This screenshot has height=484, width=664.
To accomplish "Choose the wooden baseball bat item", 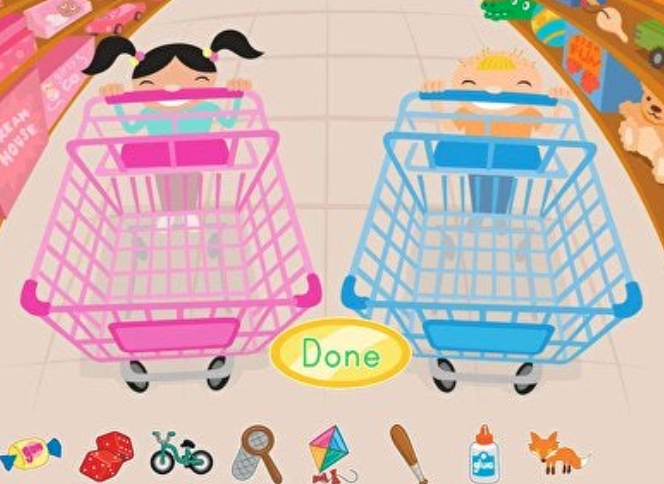I will [x=408, y=454].
